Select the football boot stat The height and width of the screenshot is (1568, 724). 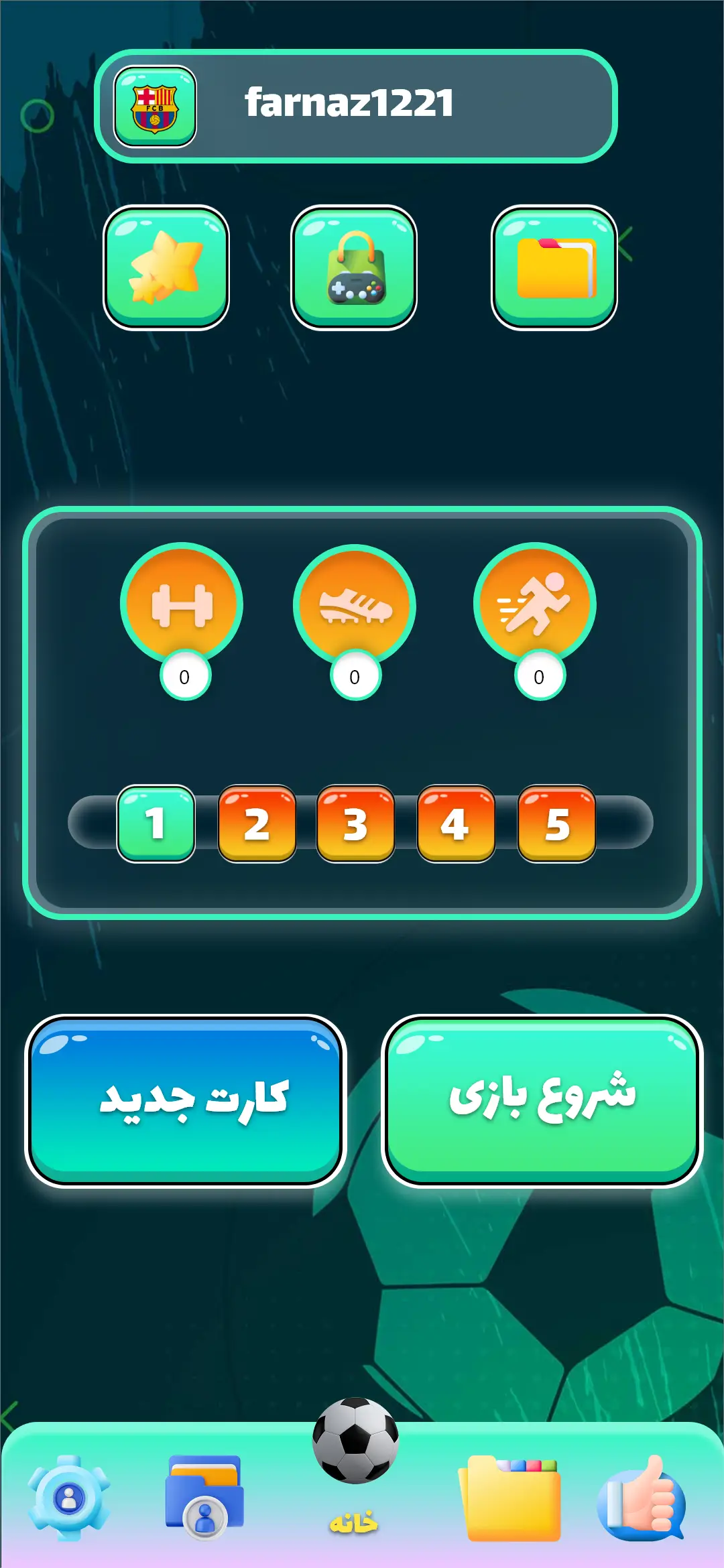(x=355, y=606)
